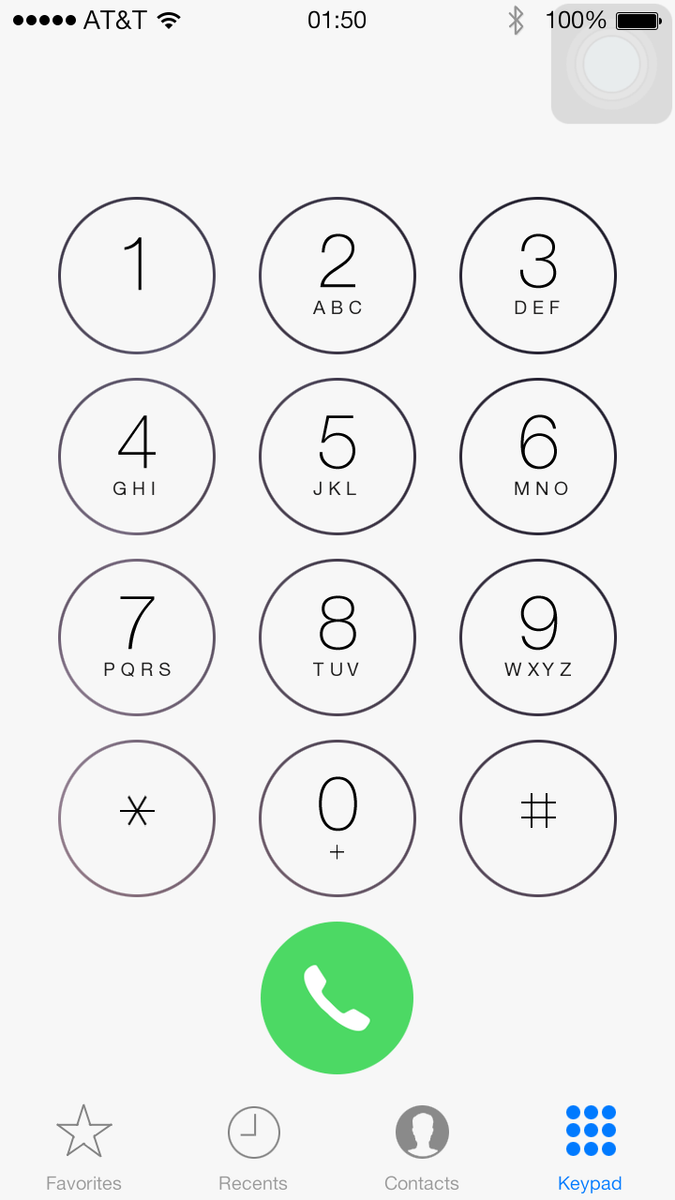Dial the 5 JKL key

pos(337,456)
